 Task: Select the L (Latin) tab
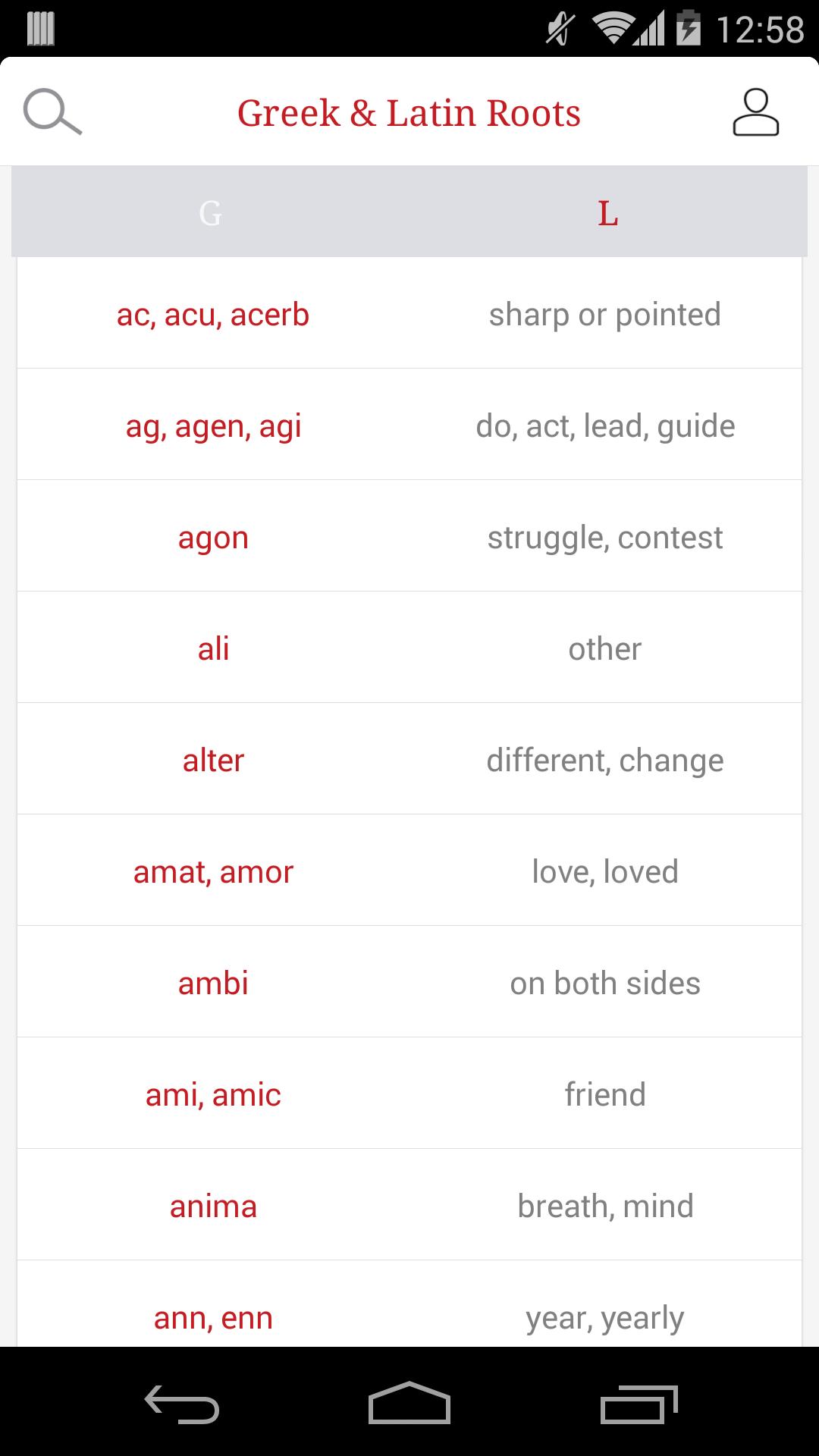(x=606, y=215)
